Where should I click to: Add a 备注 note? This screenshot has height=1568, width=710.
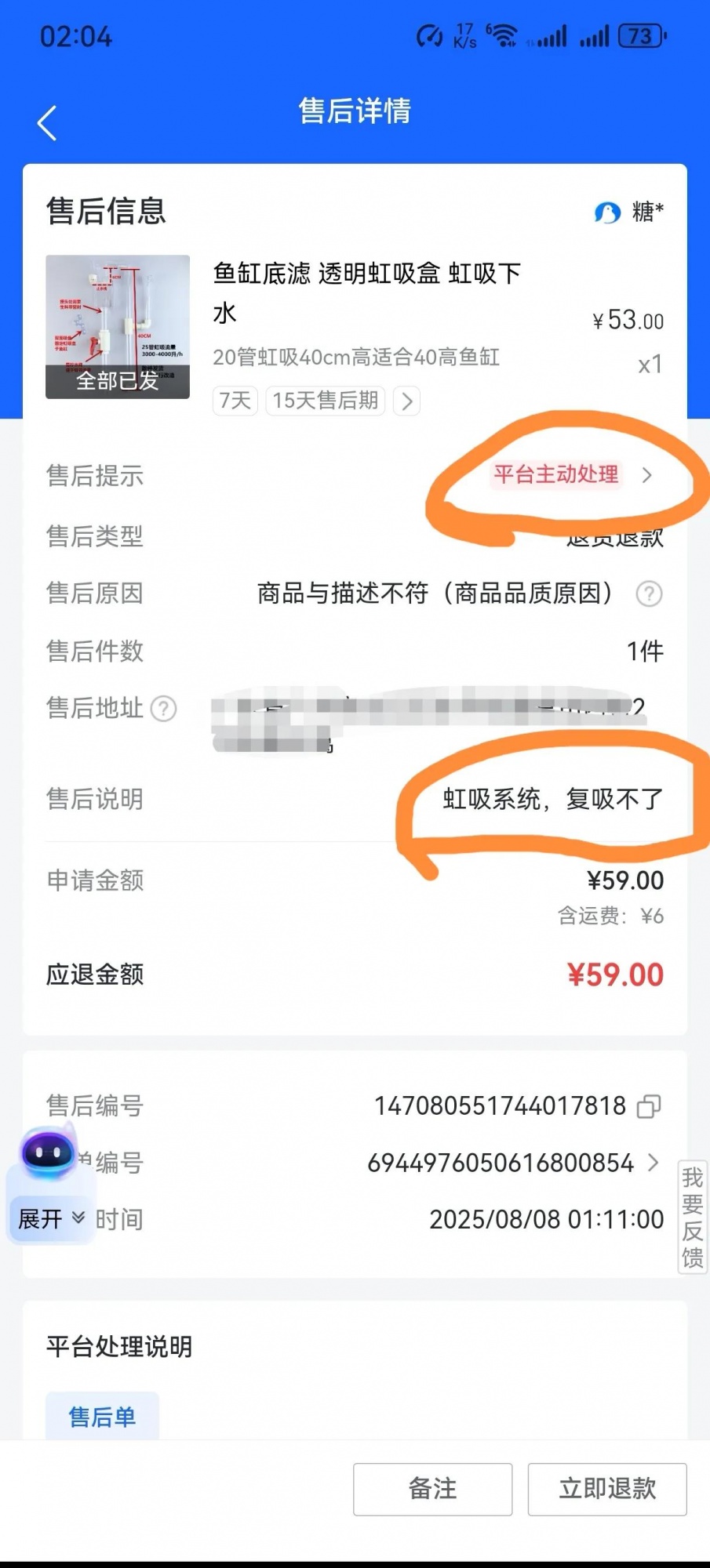click(x=432, y=1488)
